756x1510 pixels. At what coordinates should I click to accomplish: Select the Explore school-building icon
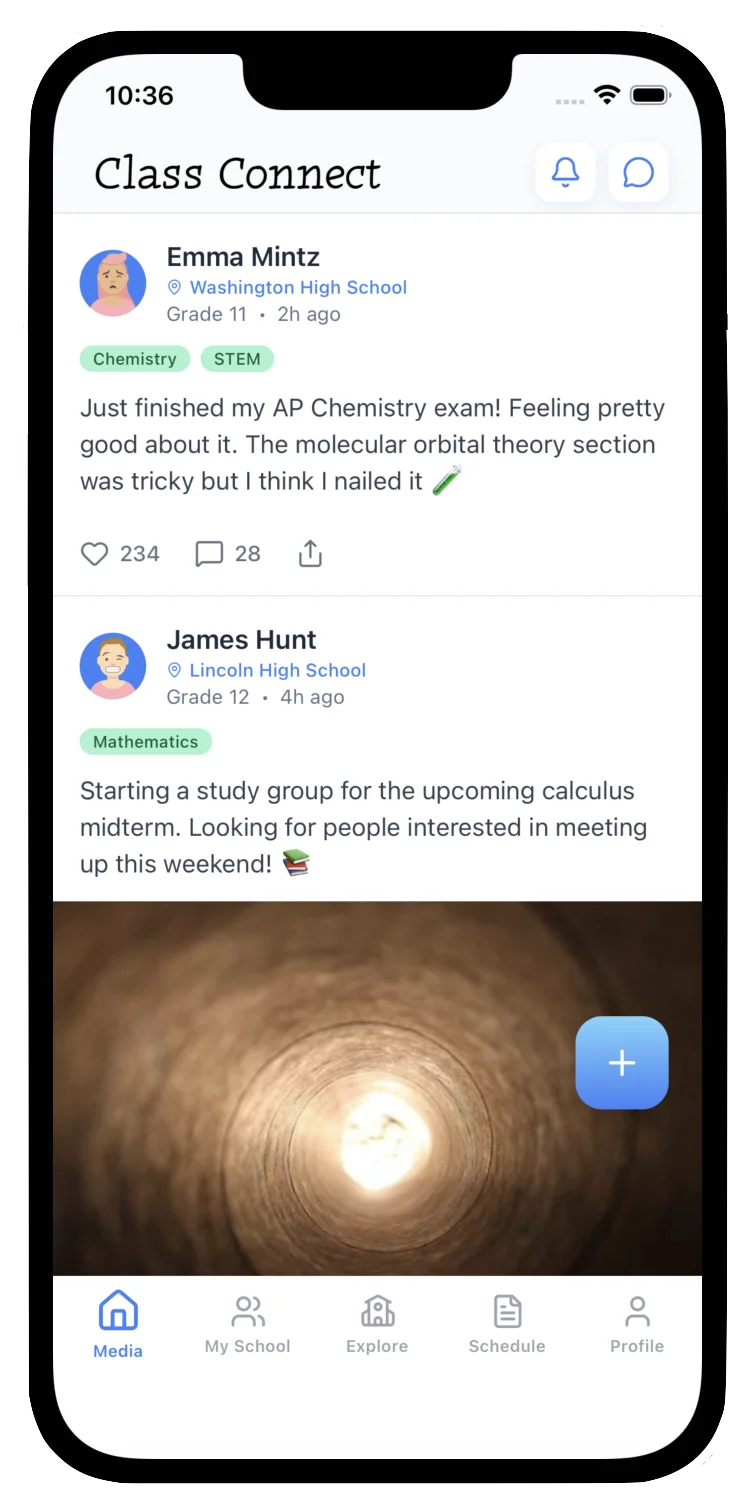[377, 1310]
